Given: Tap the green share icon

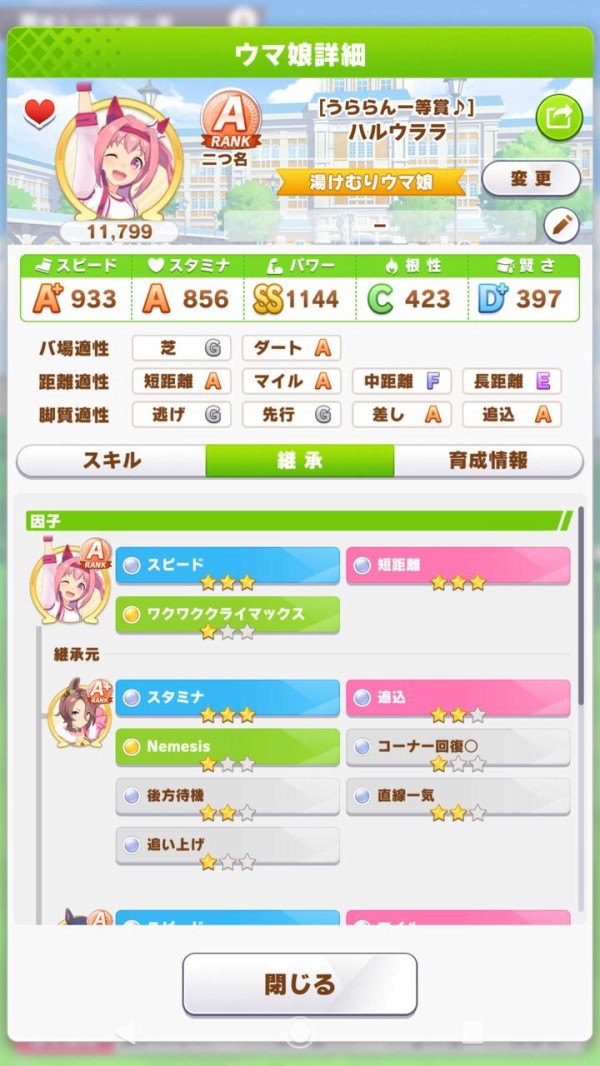Looking at the screenshot, I should point(559,118).
